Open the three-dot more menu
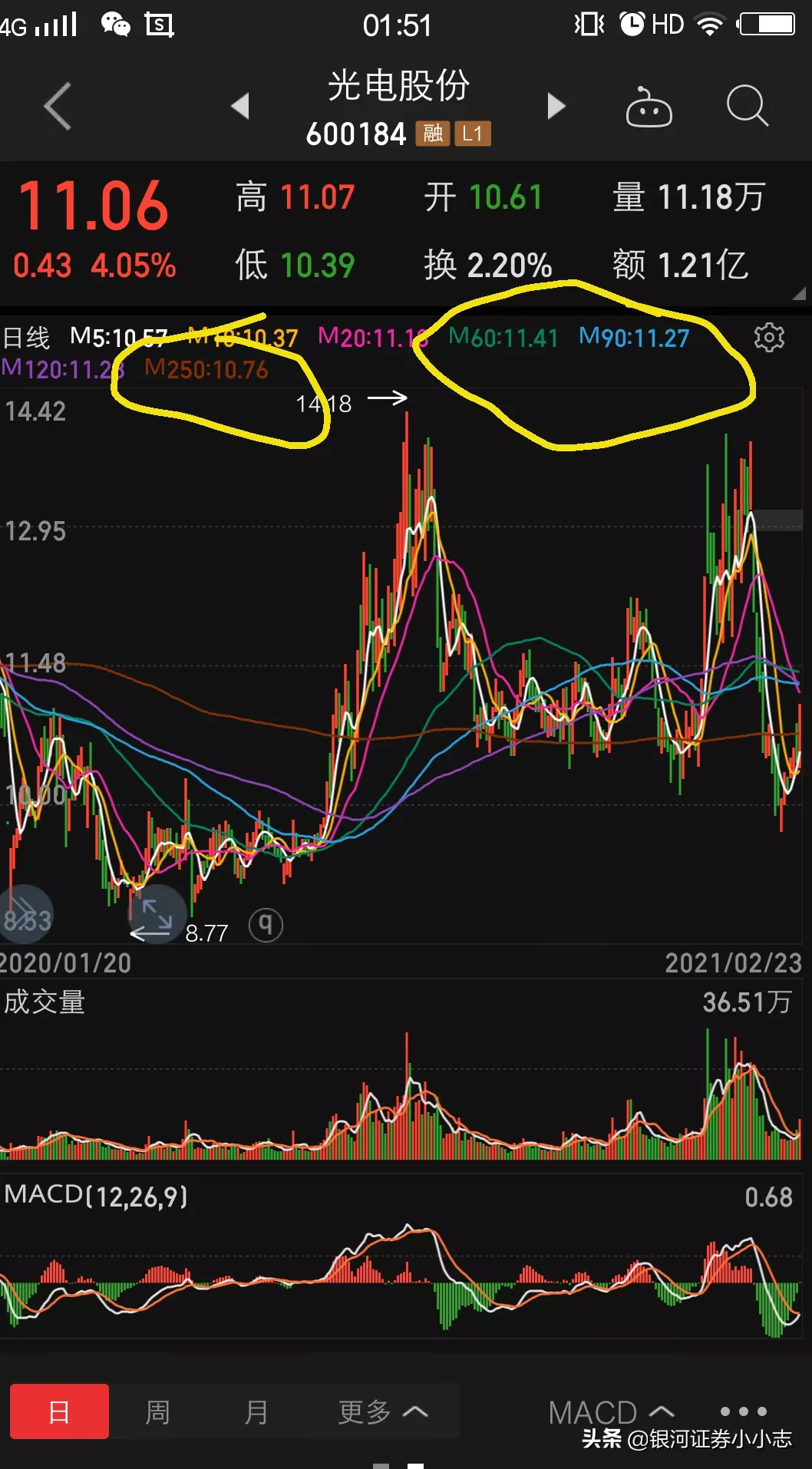Viewport: 812px width, 1469px height. [743, 1411]
